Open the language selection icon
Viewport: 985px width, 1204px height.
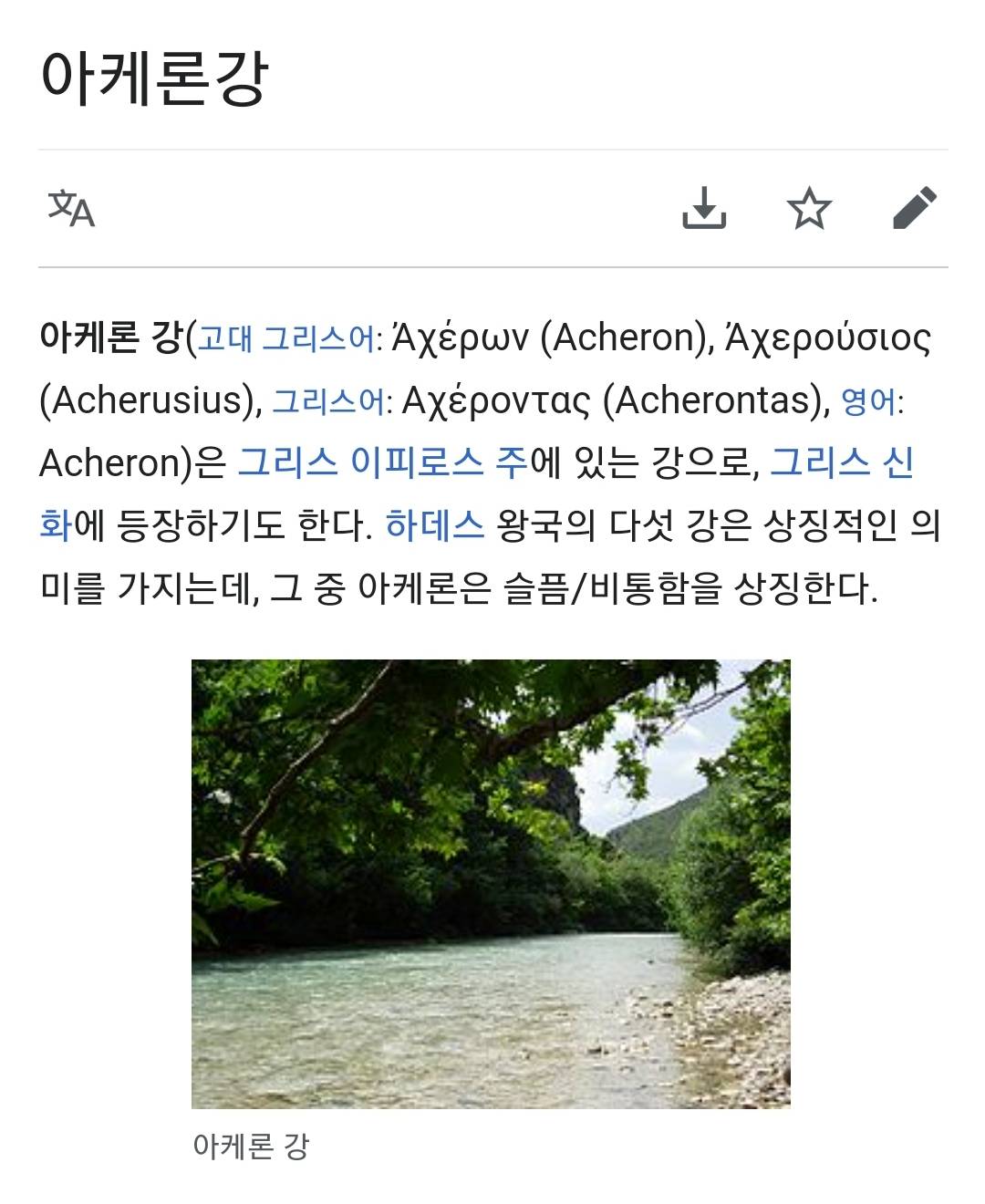pyautogui.click(x=71, y=209)
